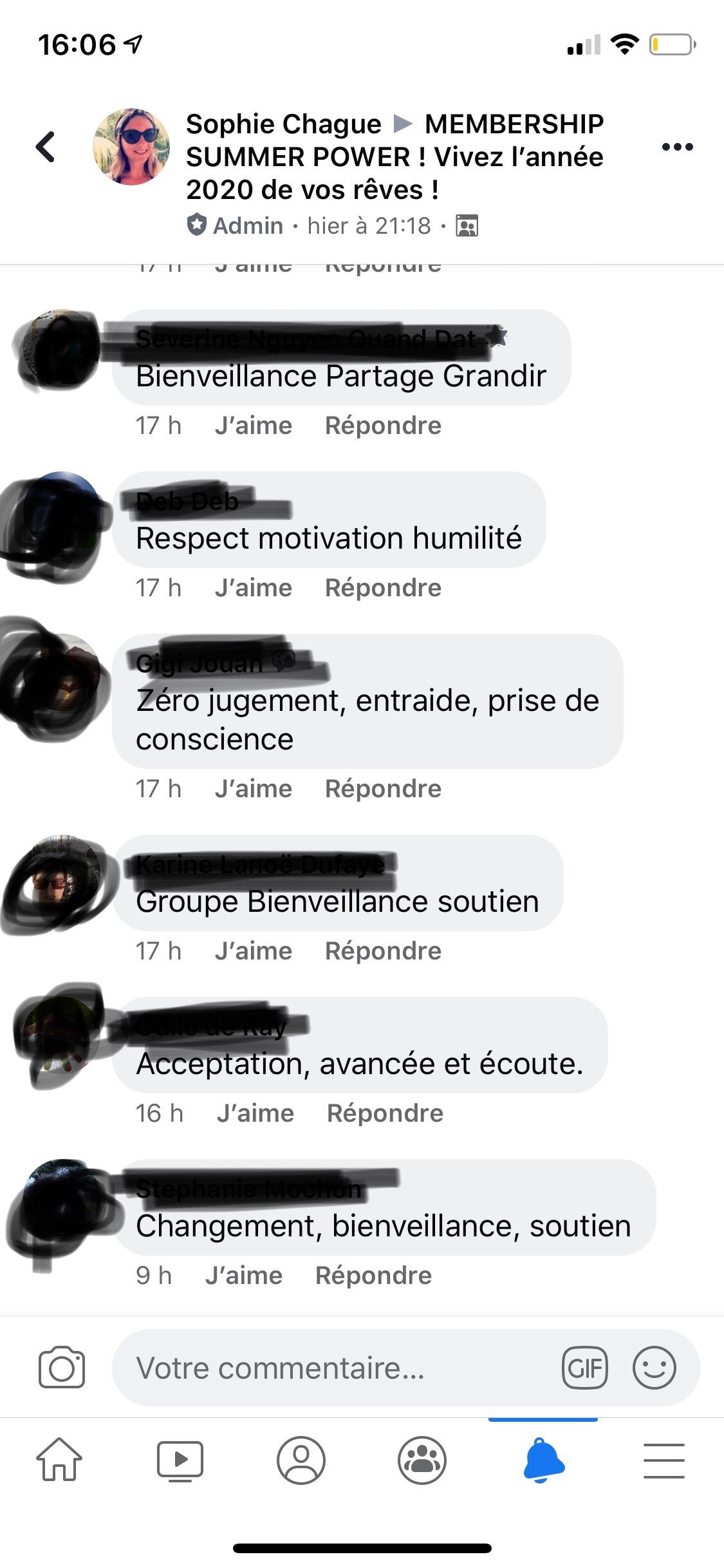Like the 'Zéro jugement, entraide' comment
The image size is (724, 1568).
click(253, 789)
